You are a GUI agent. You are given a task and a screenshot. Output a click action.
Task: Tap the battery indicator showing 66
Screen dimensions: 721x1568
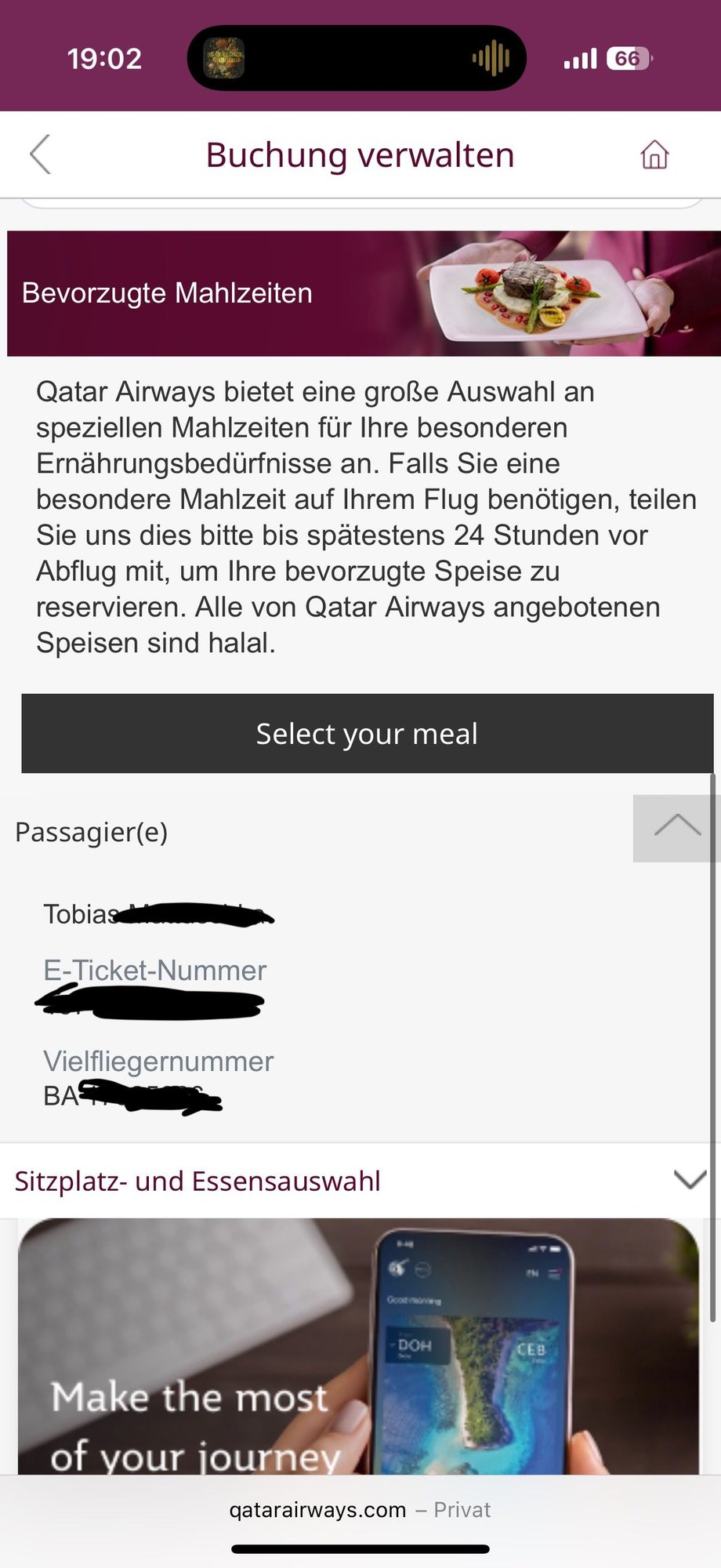tap(627, 57)
